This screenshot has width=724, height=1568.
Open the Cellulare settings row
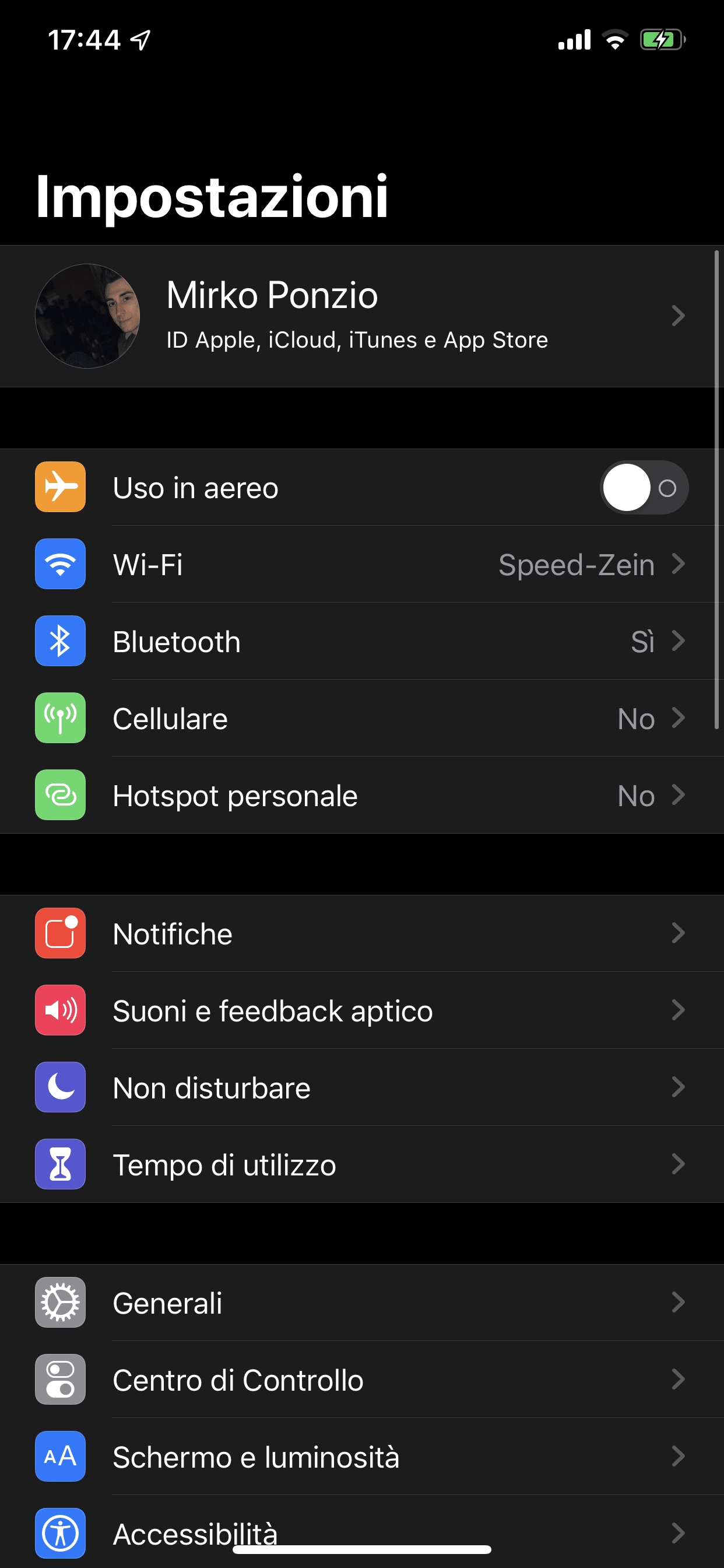tap(362, 718)
